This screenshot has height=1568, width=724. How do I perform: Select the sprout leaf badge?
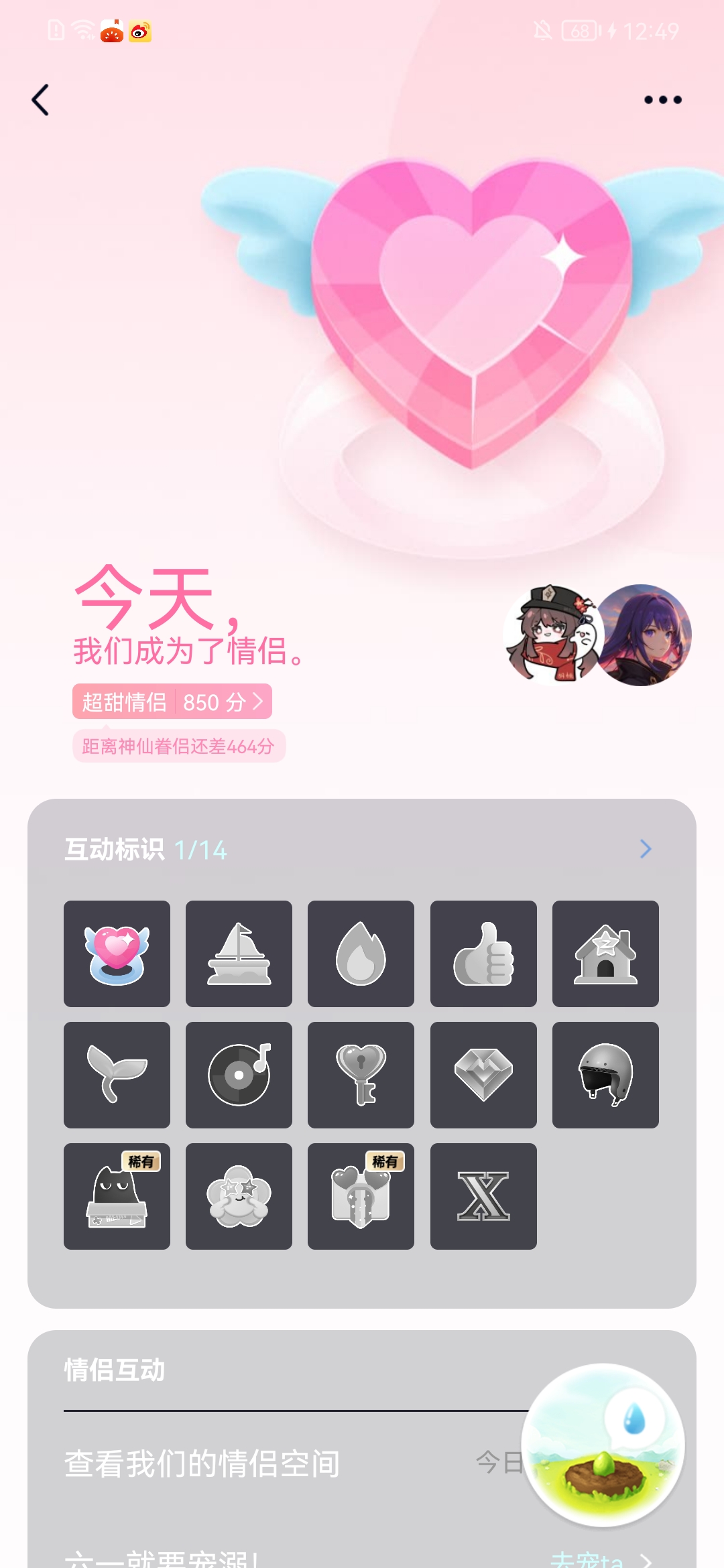pos(117,1075)
